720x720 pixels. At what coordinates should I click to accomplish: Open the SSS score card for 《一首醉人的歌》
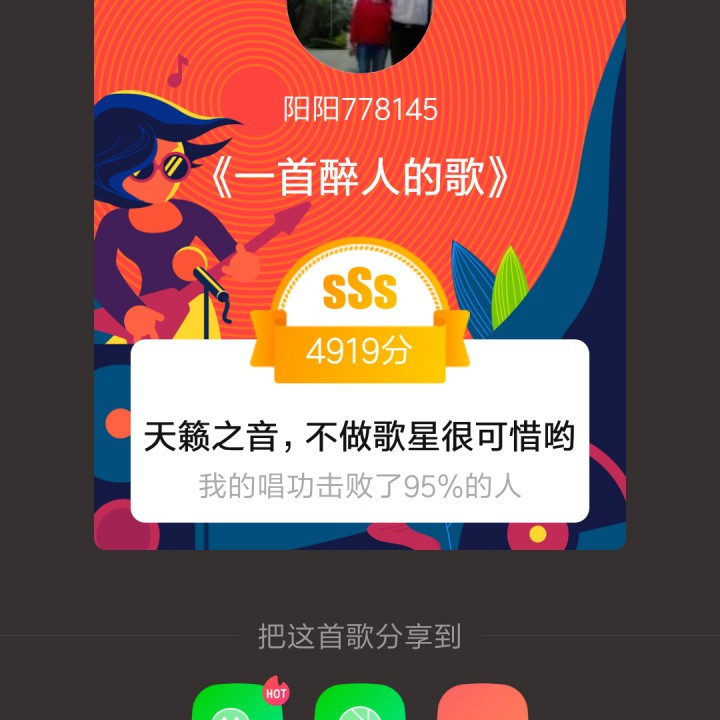(x=360, y=430)
